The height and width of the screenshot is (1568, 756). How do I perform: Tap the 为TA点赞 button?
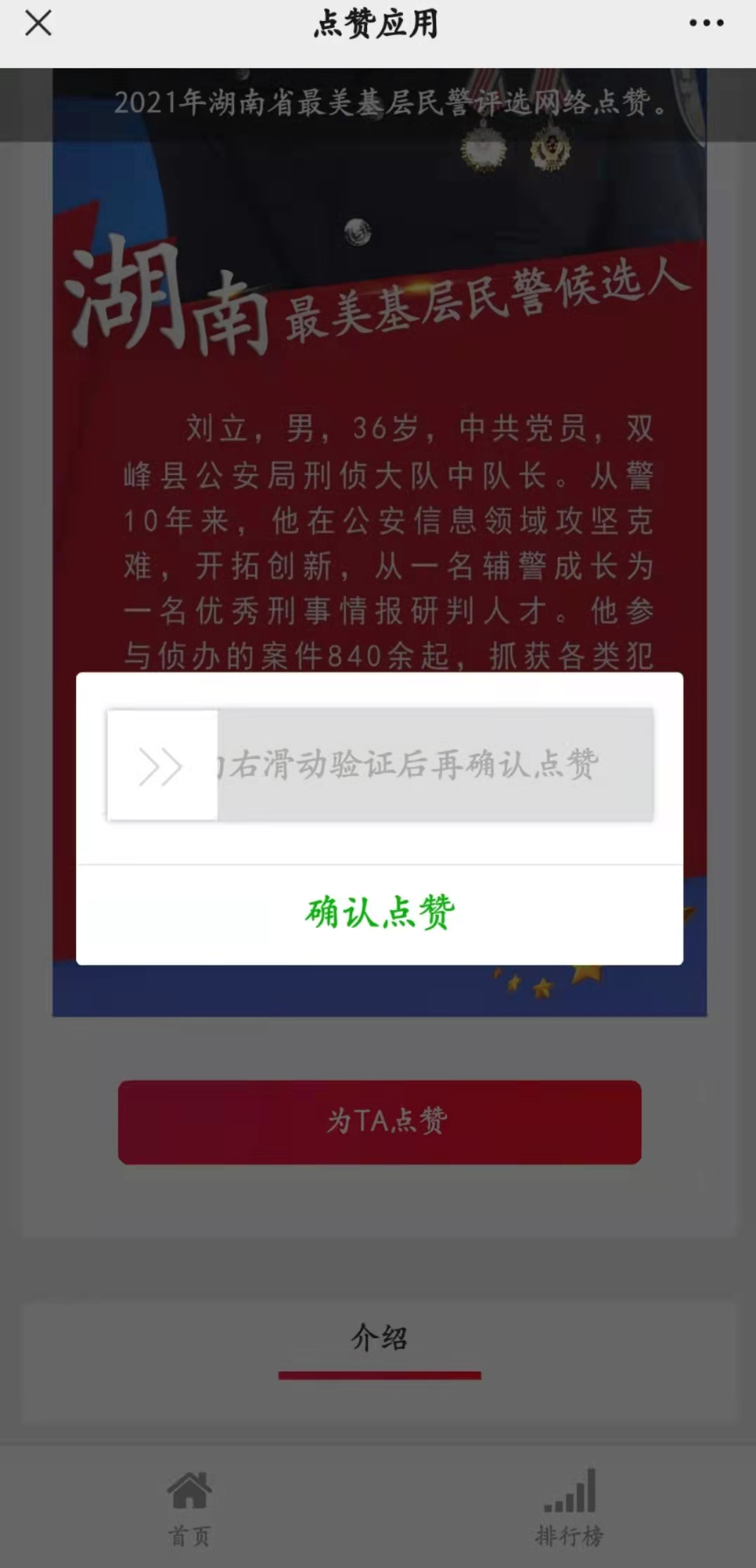[x=380, y=1122]
